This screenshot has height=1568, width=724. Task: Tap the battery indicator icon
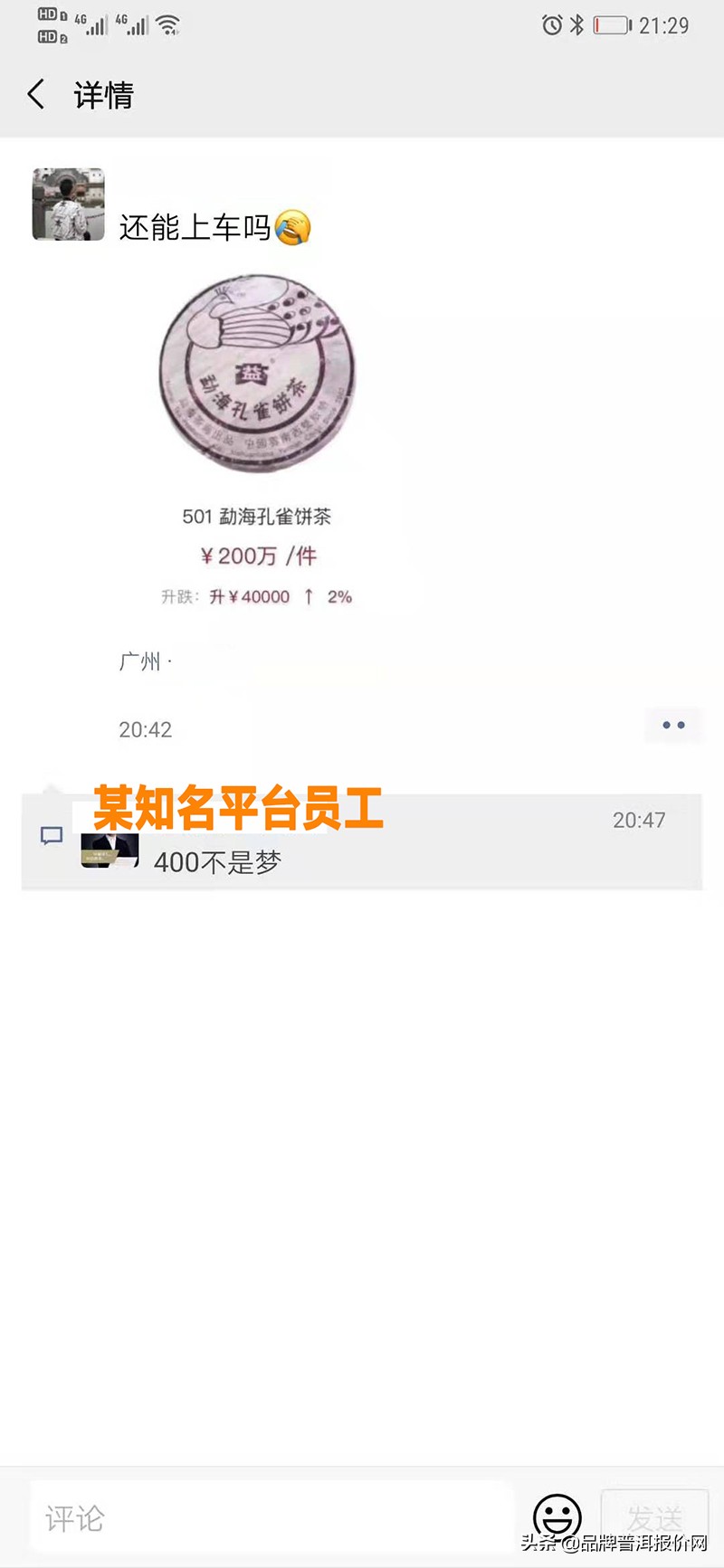click(x=612, y=25)
